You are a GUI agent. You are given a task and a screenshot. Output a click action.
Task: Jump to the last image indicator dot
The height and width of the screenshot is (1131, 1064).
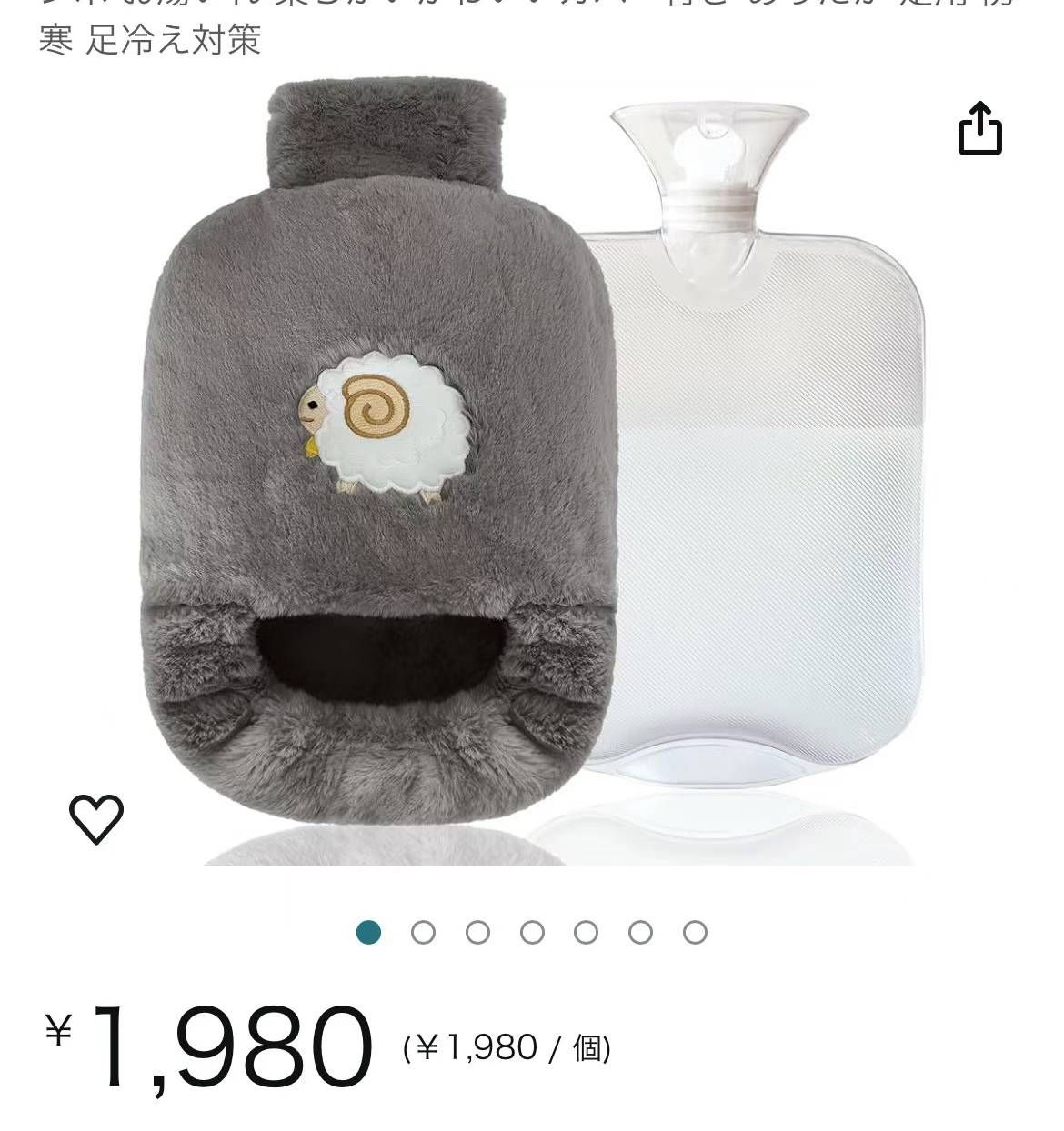point(695,933)
